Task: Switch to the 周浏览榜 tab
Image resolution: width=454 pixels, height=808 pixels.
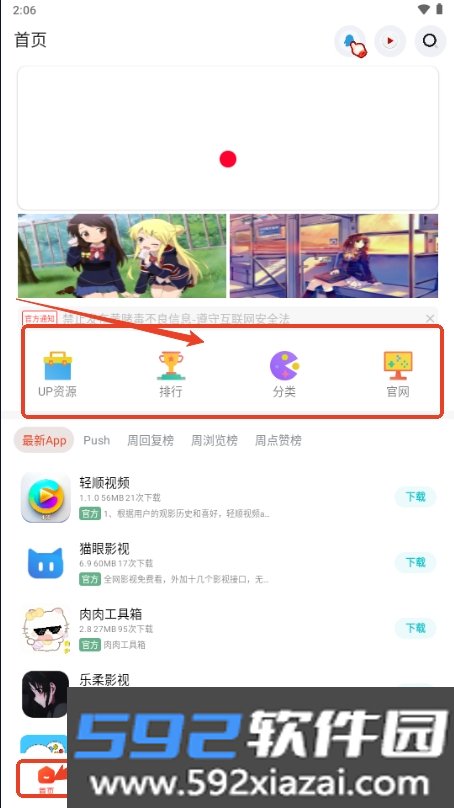Action: [214, 441]
